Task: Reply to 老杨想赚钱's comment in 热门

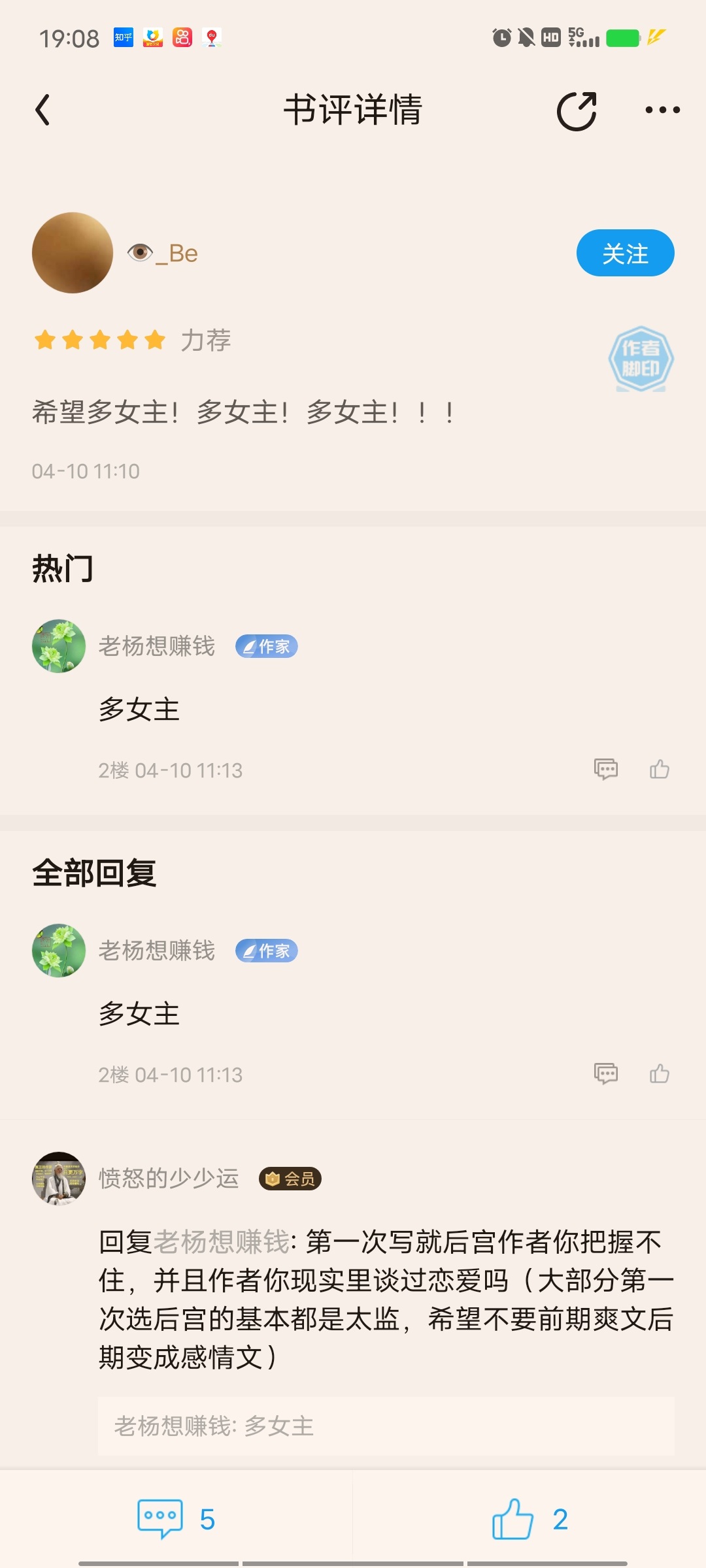Action: click(606, 770)
